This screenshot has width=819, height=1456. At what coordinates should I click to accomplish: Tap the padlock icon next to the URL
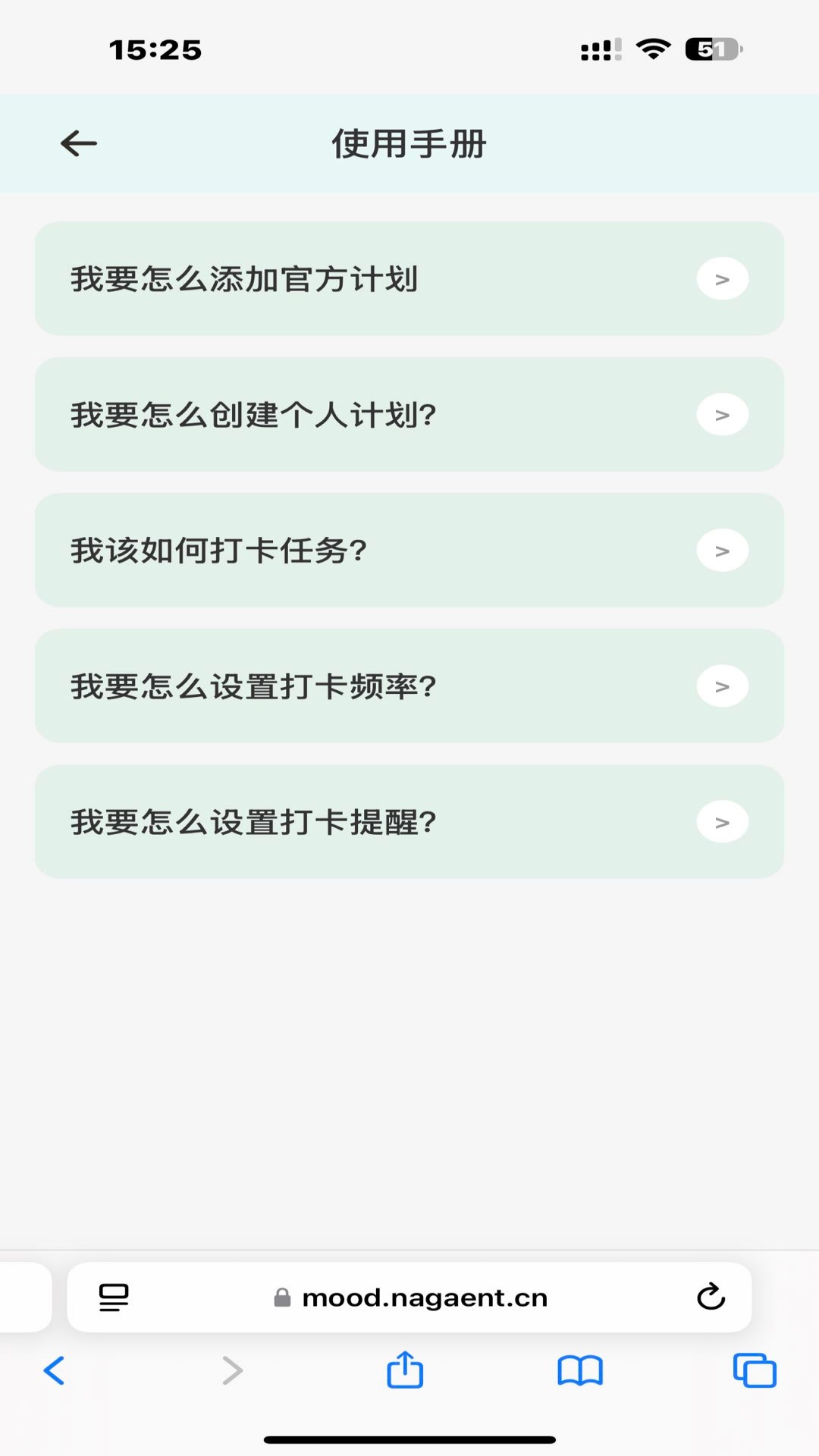pyautogui.click(x=282, y=1297)
